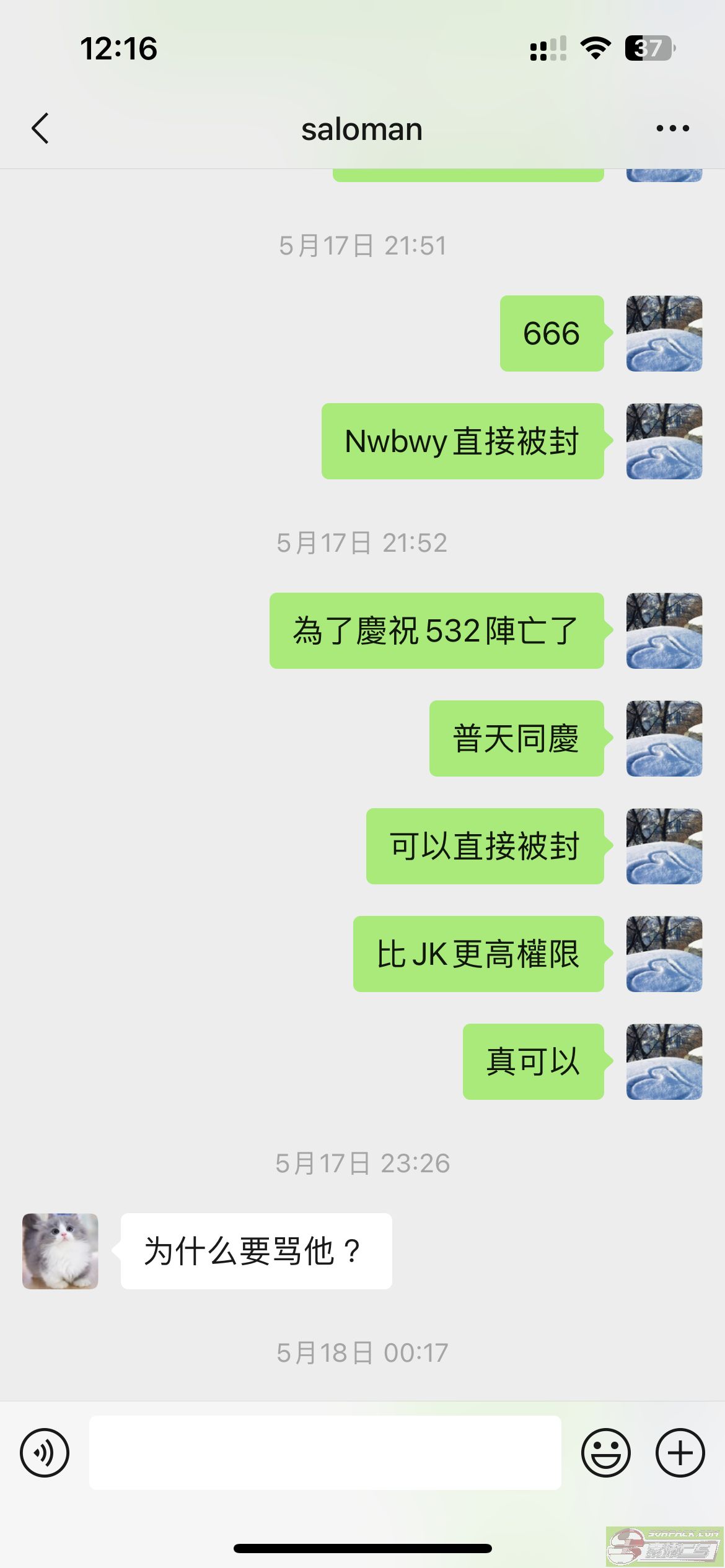Screen dimensions: 725x1568
Task: Open the emoji sticker panel
Action: tap(605, 1453)
